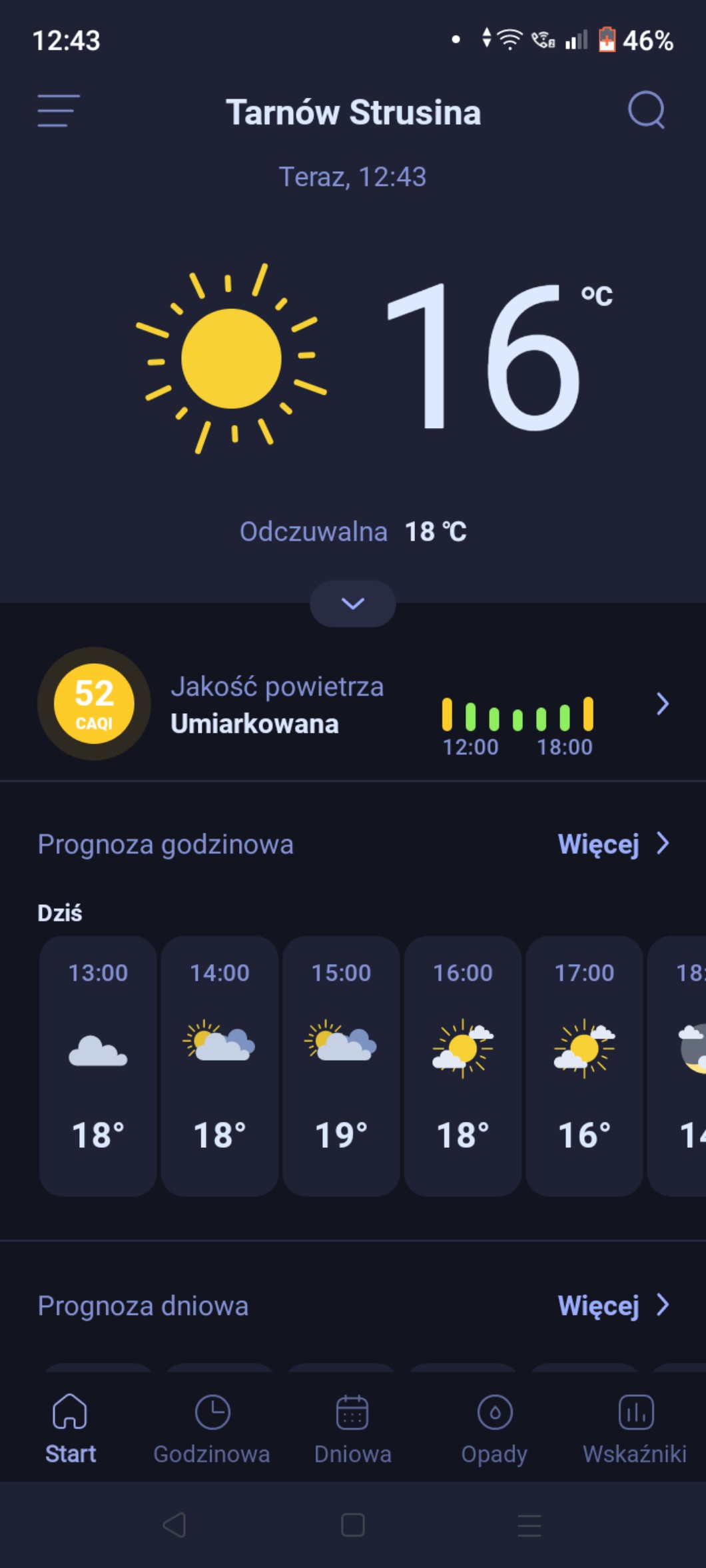
Task: Tap Więcej next to Prognoza godzinowa
Action: (613, 844)
